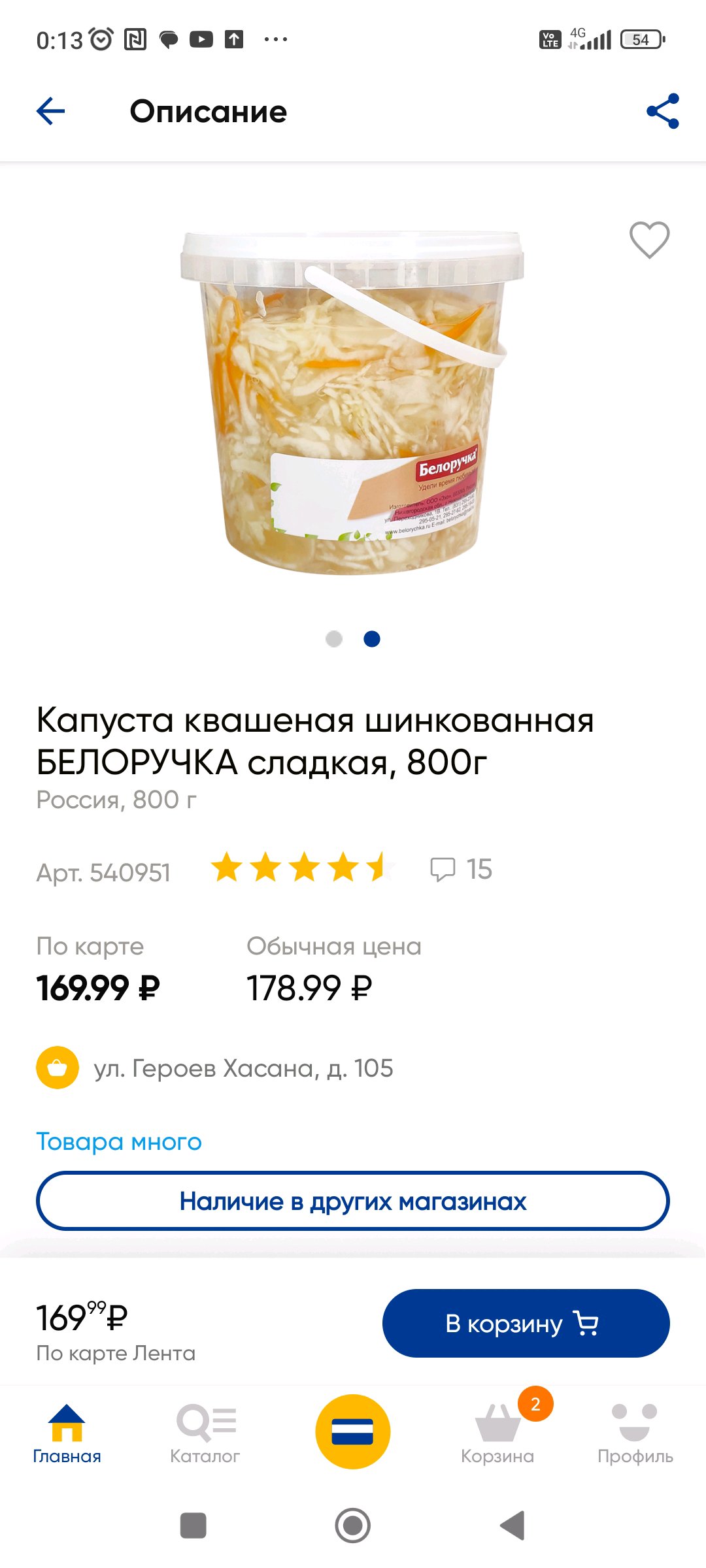Open the yellow loyalty card button
This screenshot has width=706, height=1568.
353,1431
